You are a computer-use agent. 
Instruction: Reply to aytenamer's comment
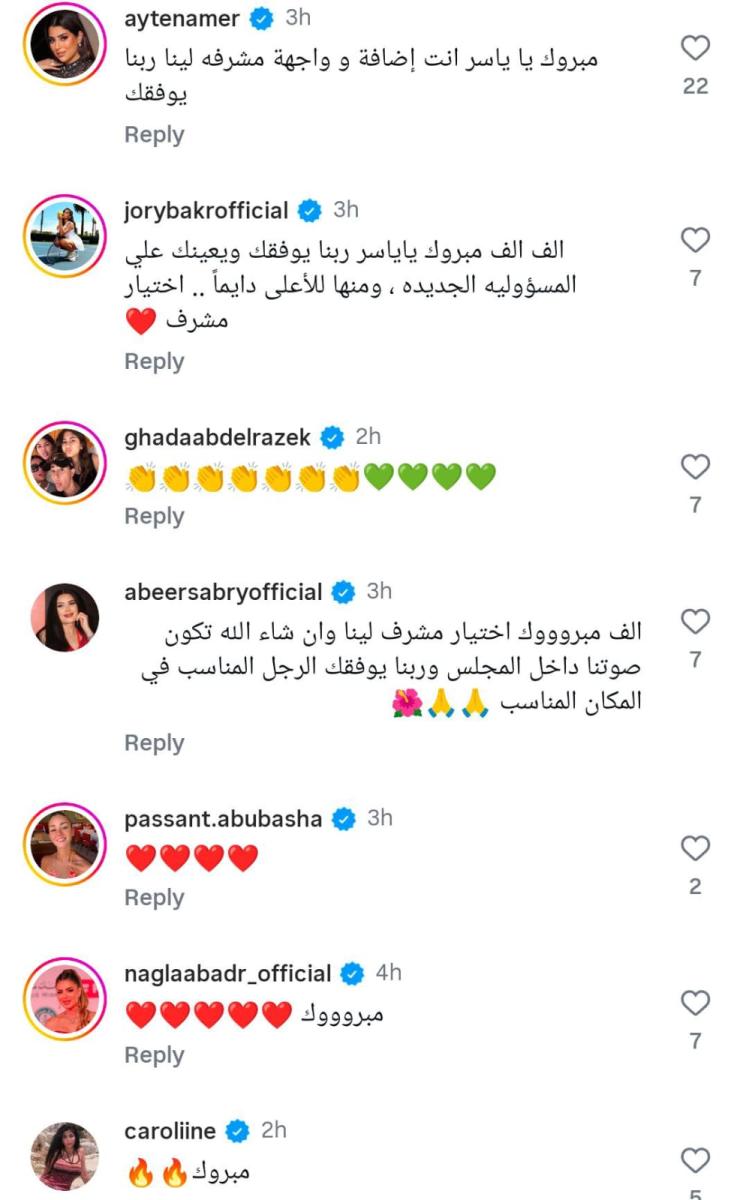point(154,135)
